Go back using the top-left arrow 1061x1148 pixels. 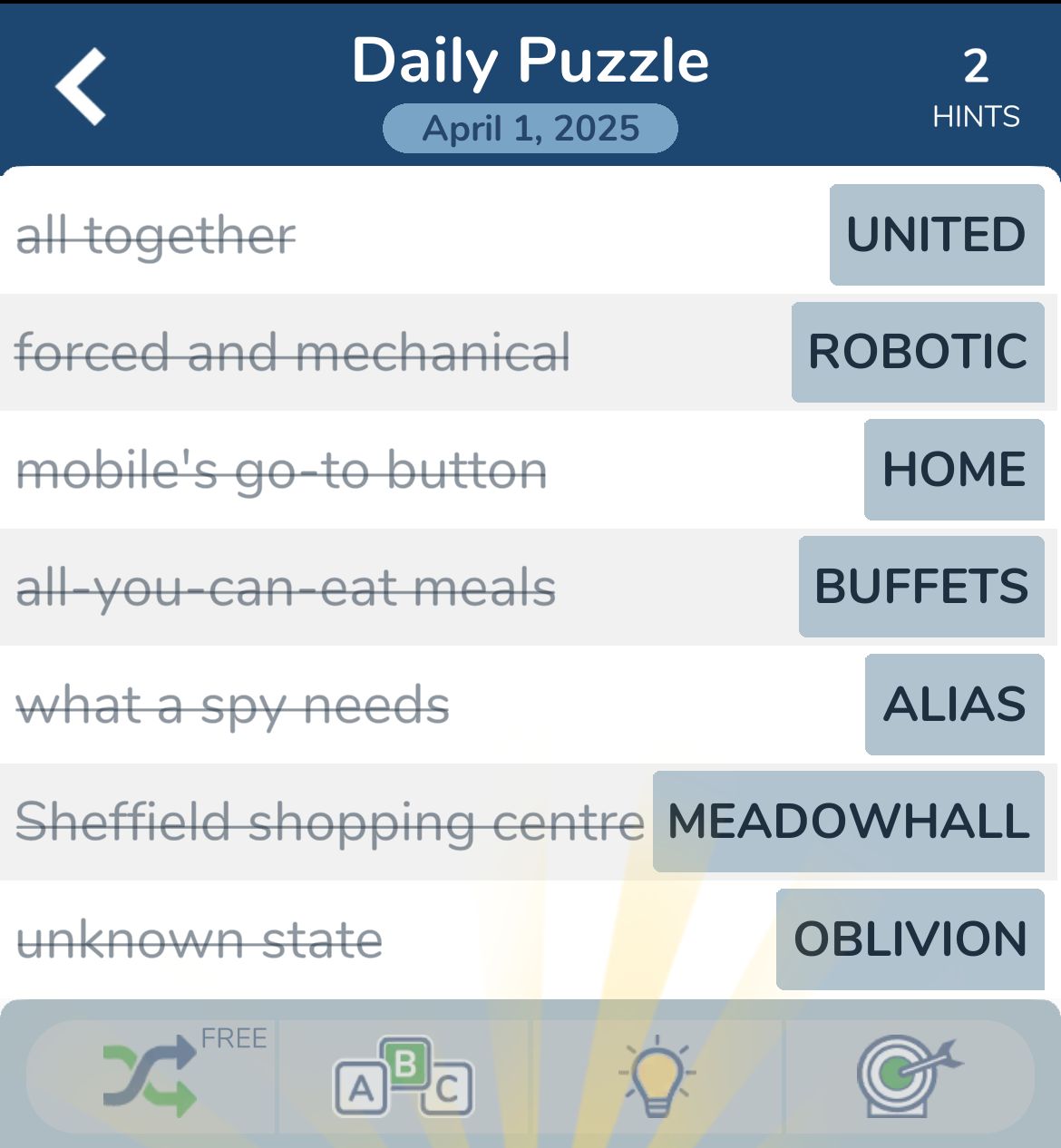(82, 87)
